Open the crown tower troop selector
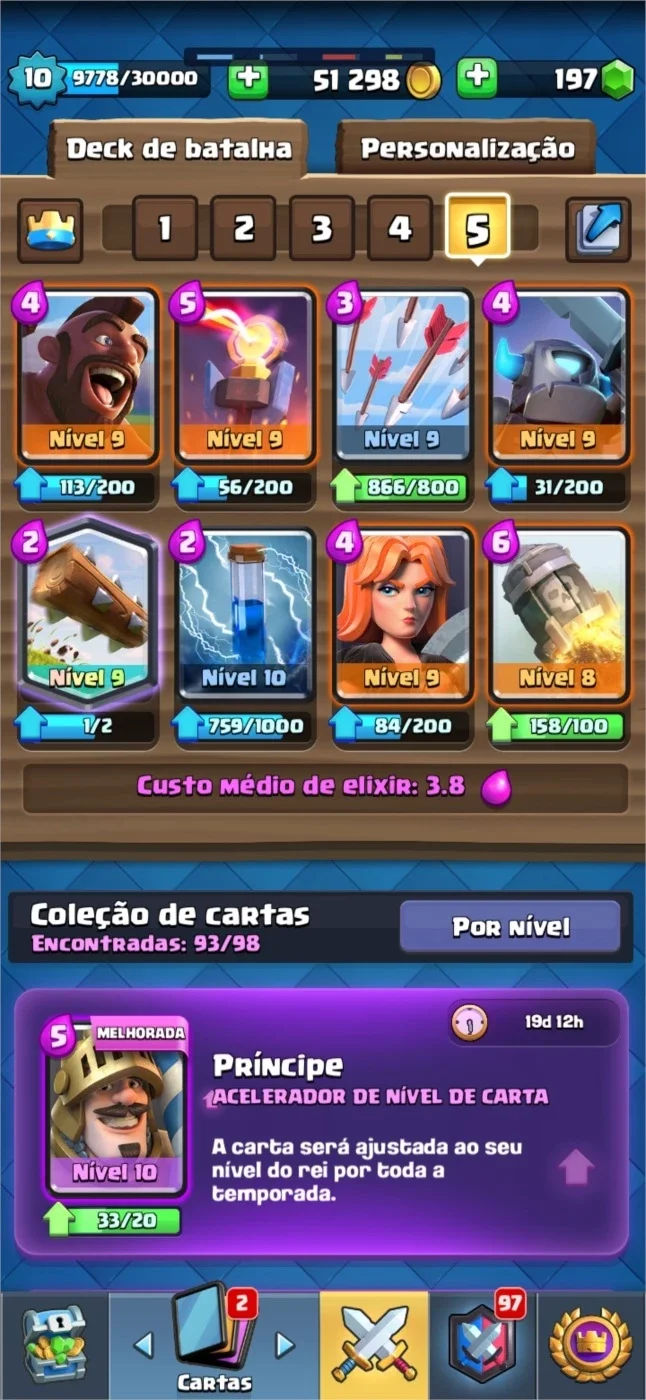 coord(50,230)
